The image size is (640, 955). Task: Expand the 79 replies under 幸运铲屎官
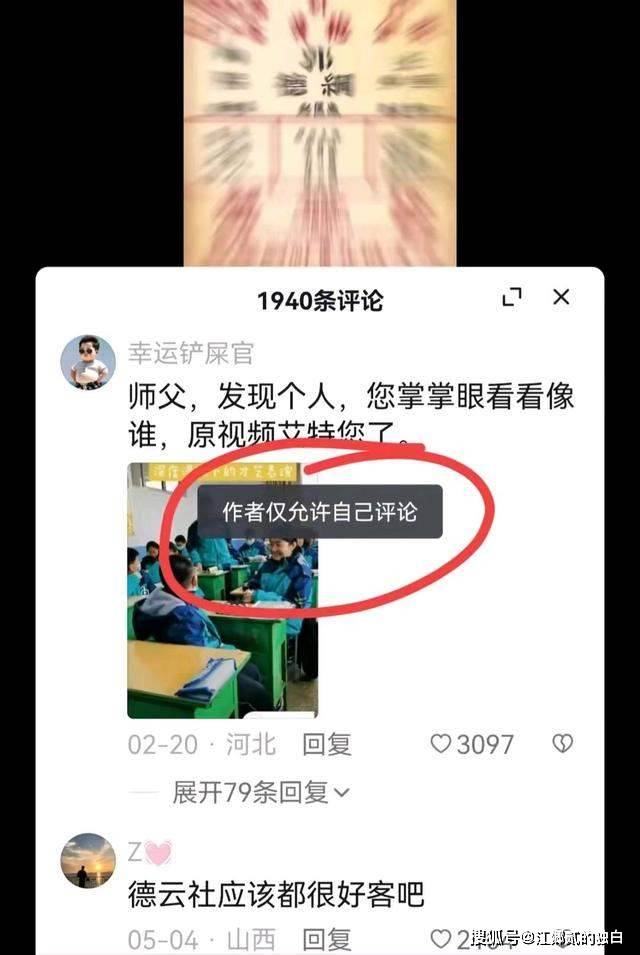click(260, 792)
